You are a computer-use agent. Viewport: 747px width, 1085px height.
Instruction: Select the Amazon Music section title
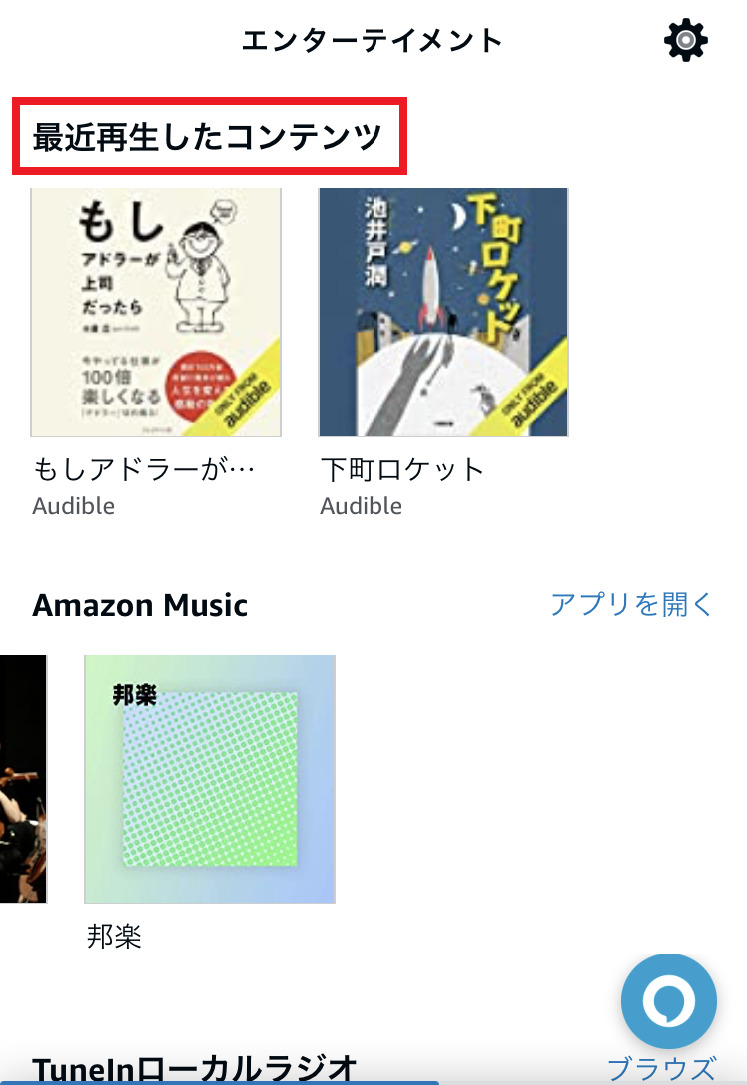point(140,605)
